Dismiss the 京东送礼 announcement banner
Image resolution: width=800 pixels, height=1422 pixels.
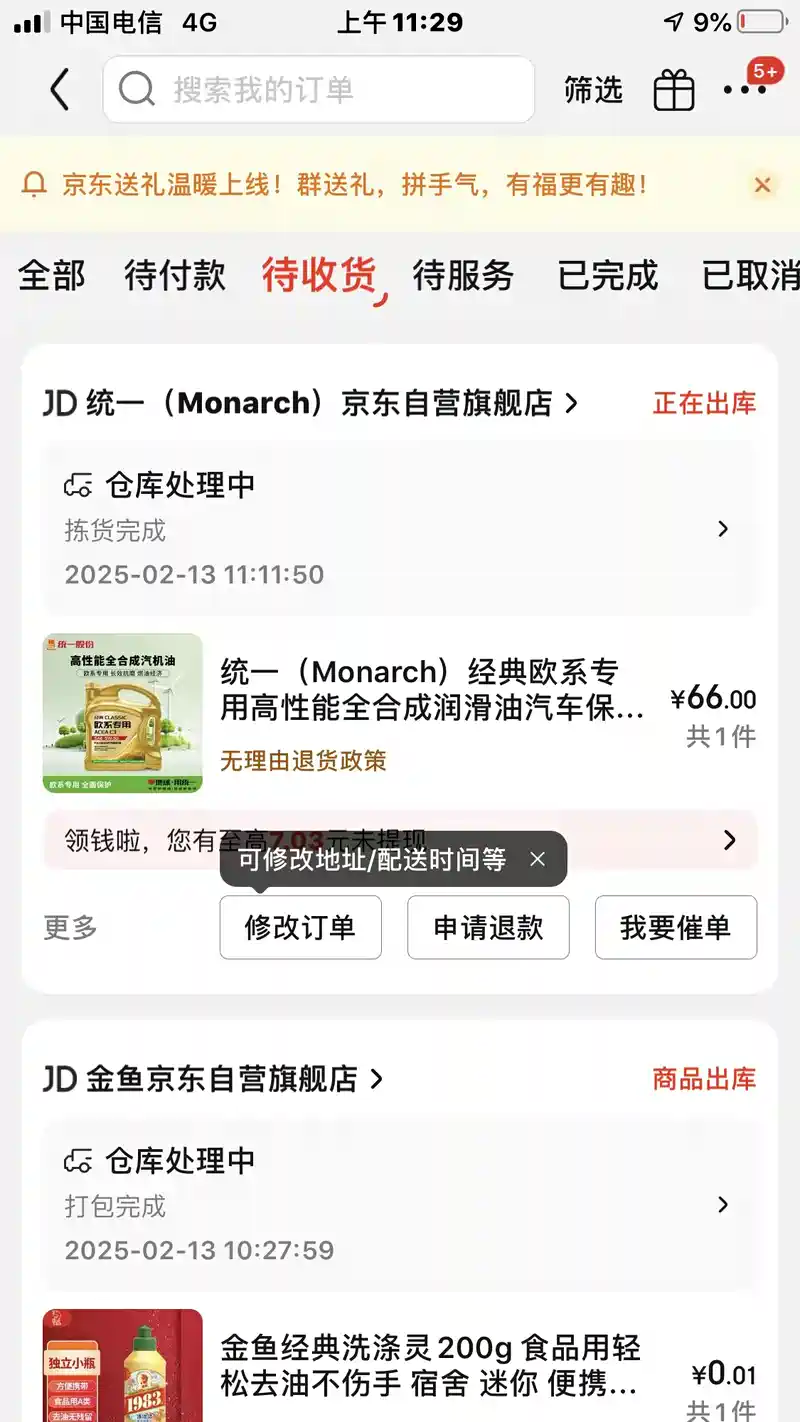click(762, 184)
